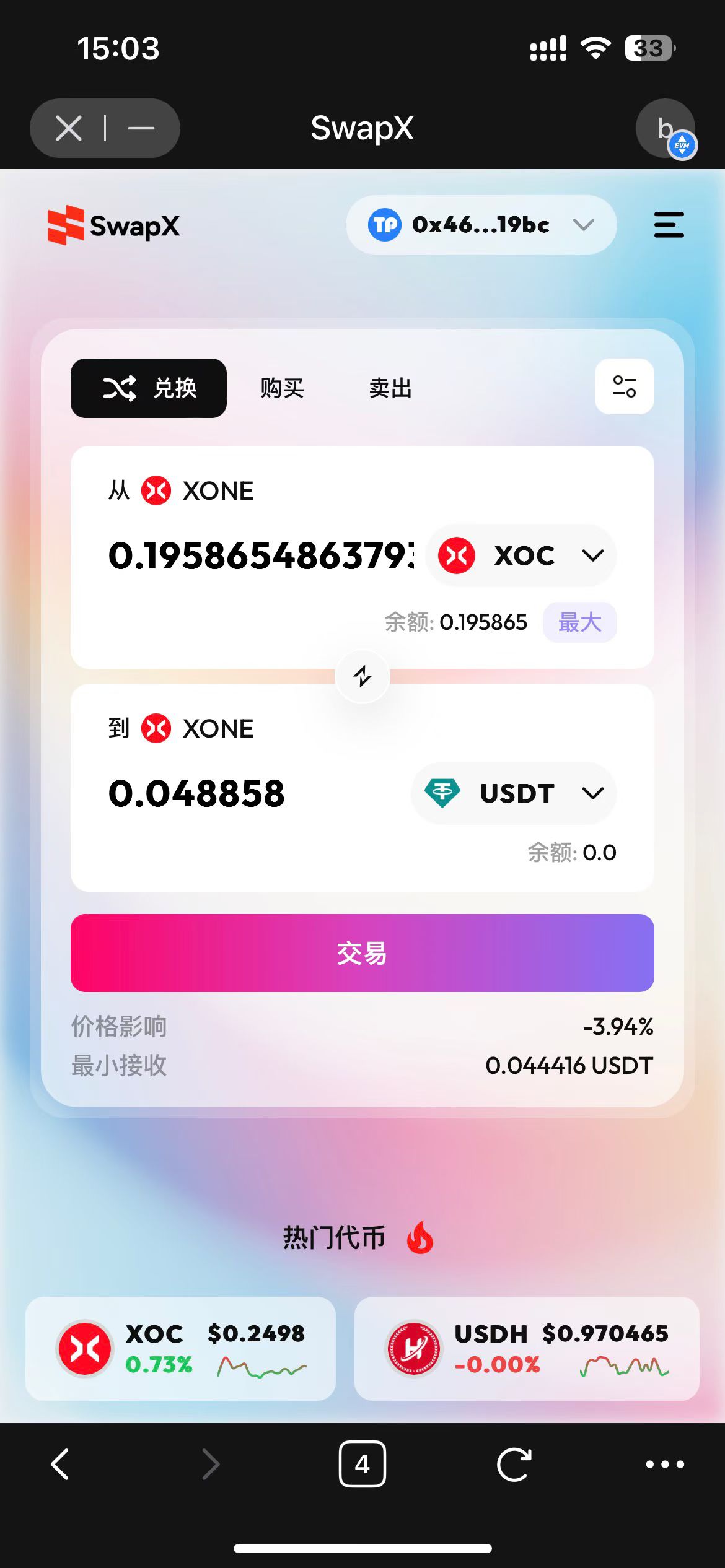Change the USDT output token
The image size is (725, 1568).
pos(514,793)
